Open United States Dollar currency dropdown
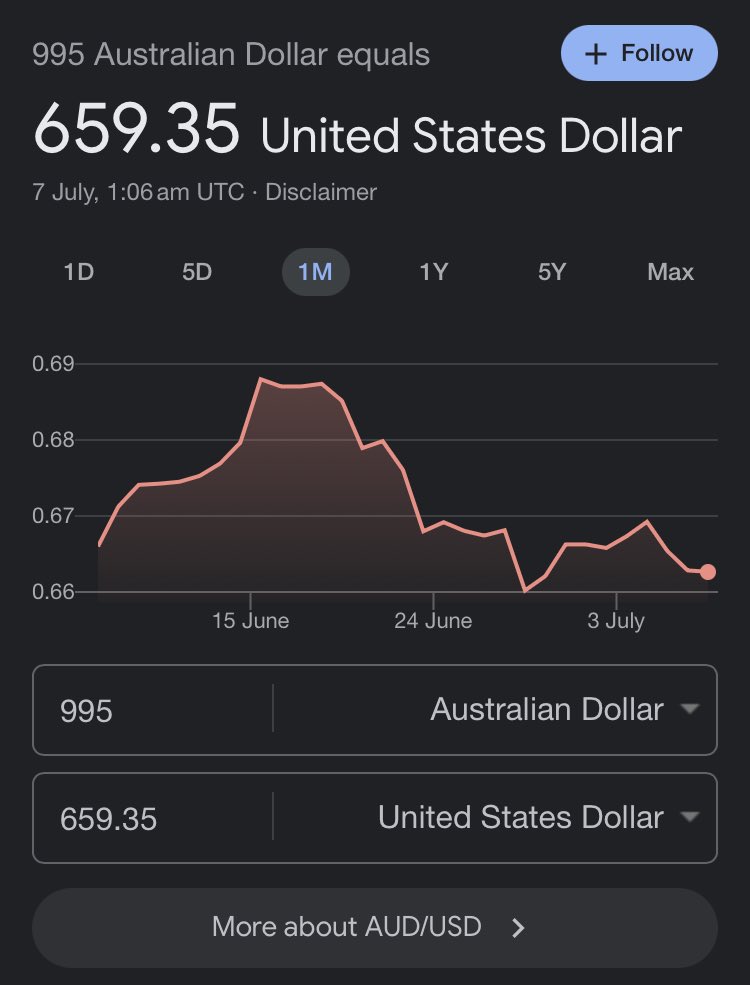 (x=495, y=818)
